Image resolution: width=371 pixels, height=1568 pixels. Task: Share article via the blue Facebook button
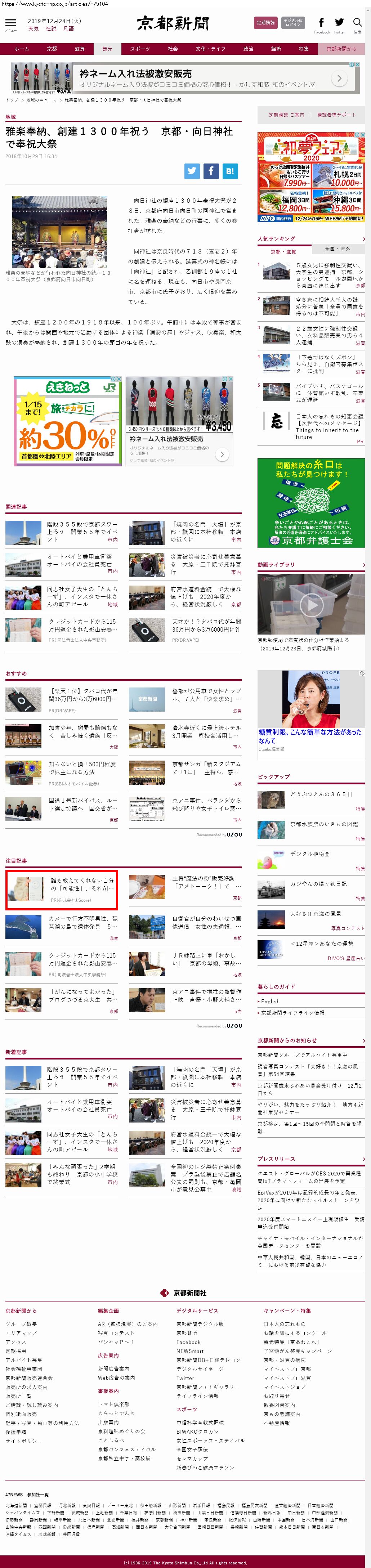tap(211, 171)
